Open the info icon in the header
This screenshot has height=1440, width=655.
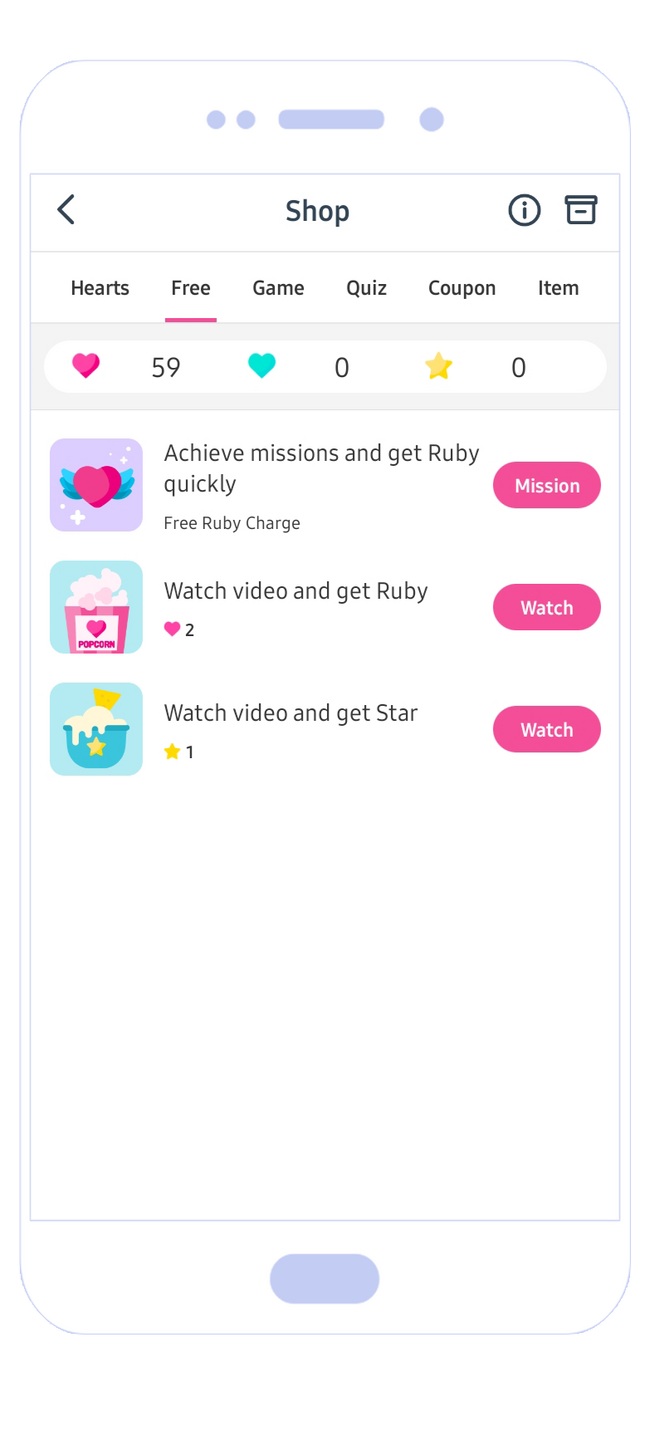coord(524,210)
